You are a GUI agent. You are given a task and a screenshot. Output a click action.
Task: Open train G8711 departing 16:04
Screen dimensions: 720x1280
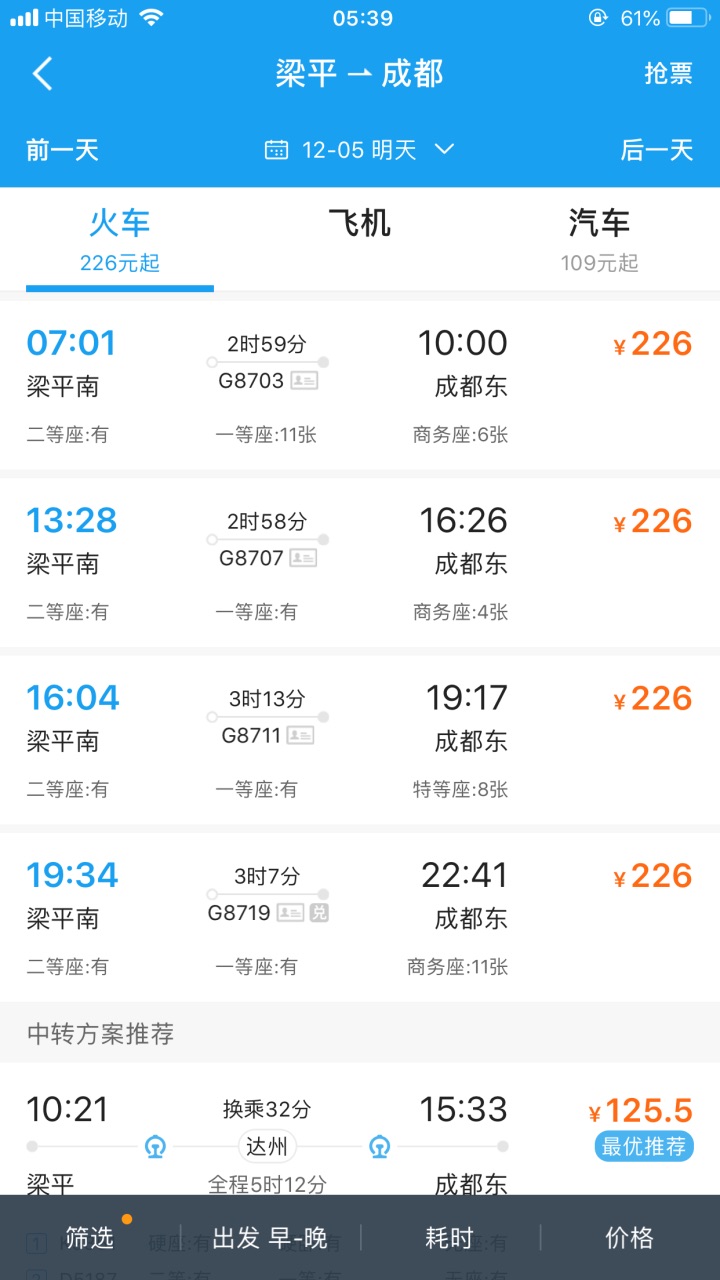360,740
